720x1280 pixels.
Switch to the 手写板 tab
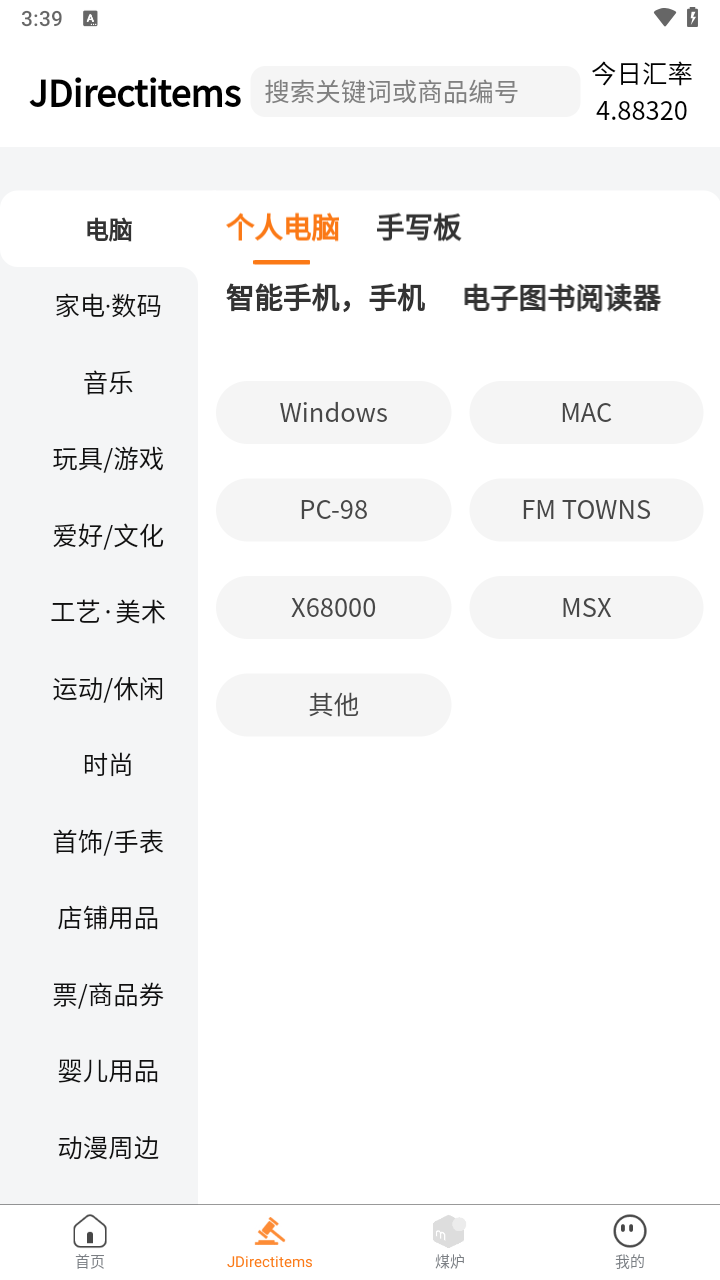coord(418,228)
